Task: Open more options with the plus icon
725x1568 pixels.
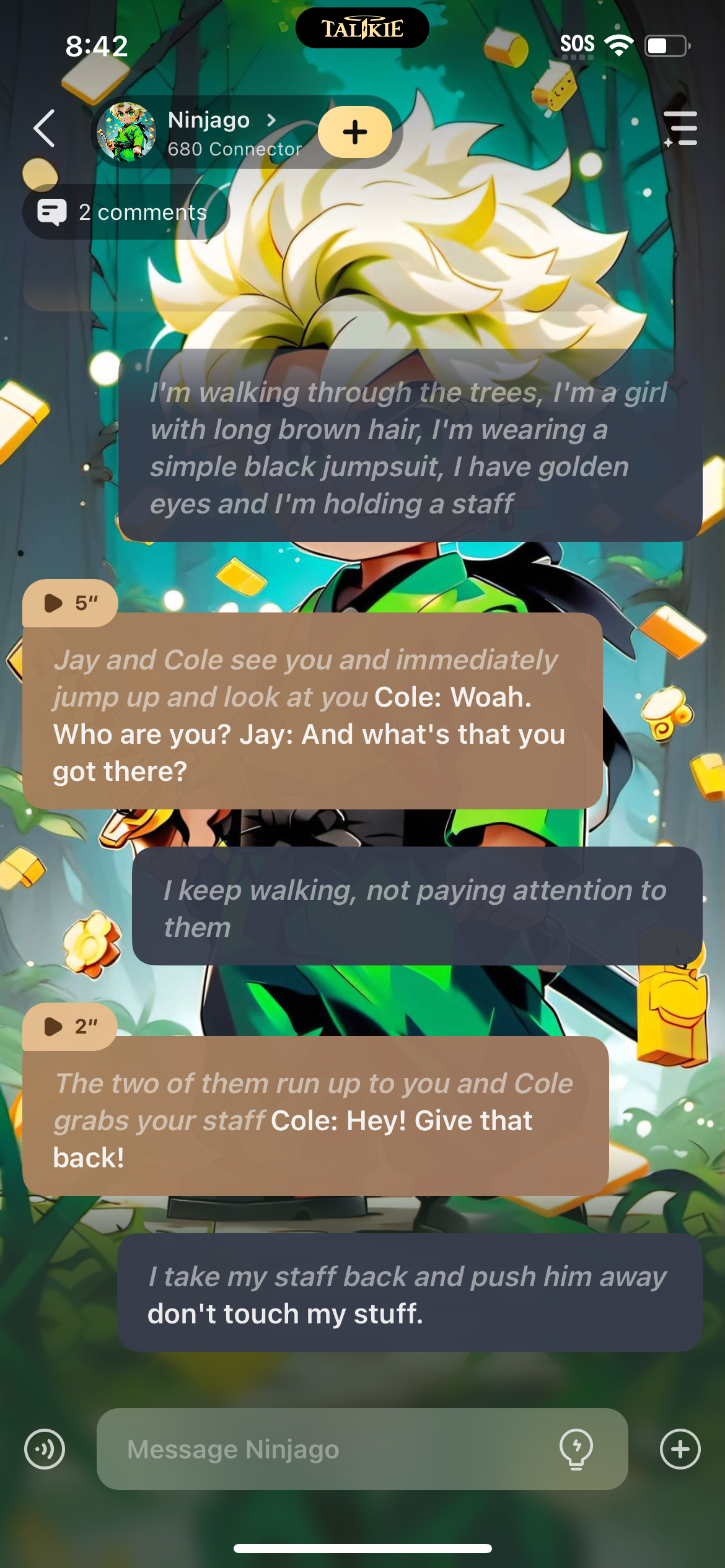Action: [680, 1449]
